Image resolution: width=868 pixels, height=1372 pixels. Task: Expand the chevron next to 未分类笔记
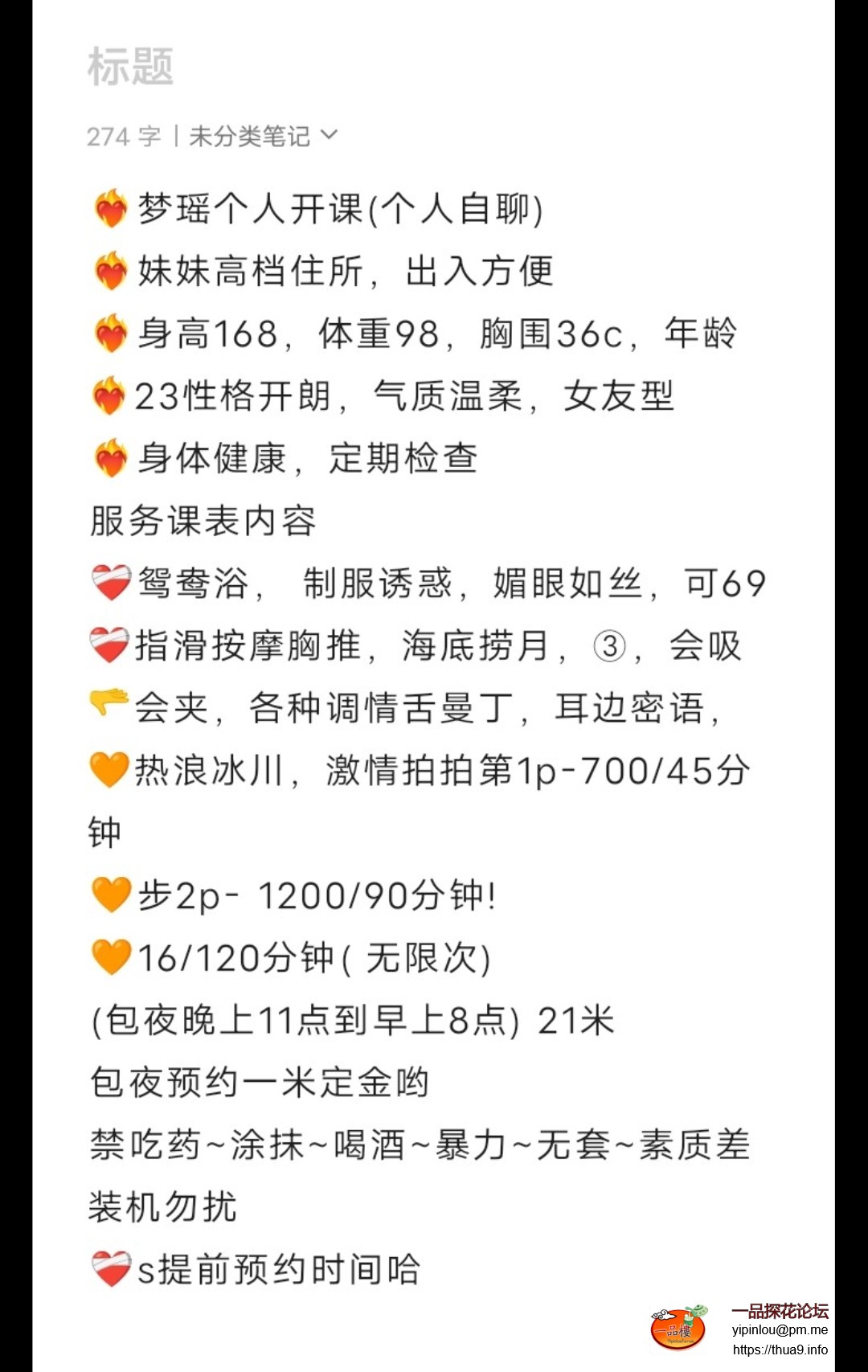click(x=328, y=137)
